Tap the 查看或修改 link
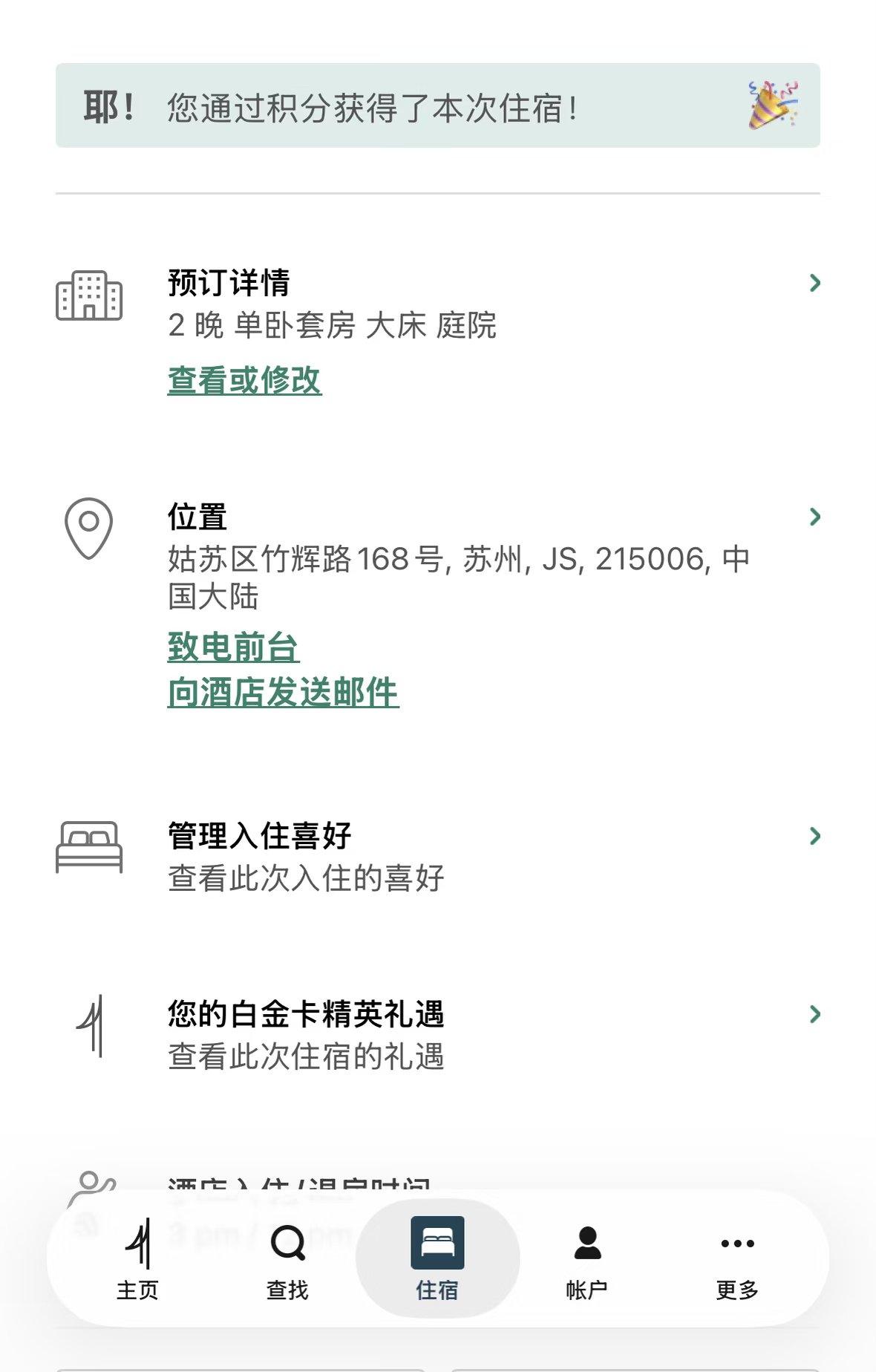The width and height of the screenshot is (876, 1372). pyautogui.click(x=244, y=380)
